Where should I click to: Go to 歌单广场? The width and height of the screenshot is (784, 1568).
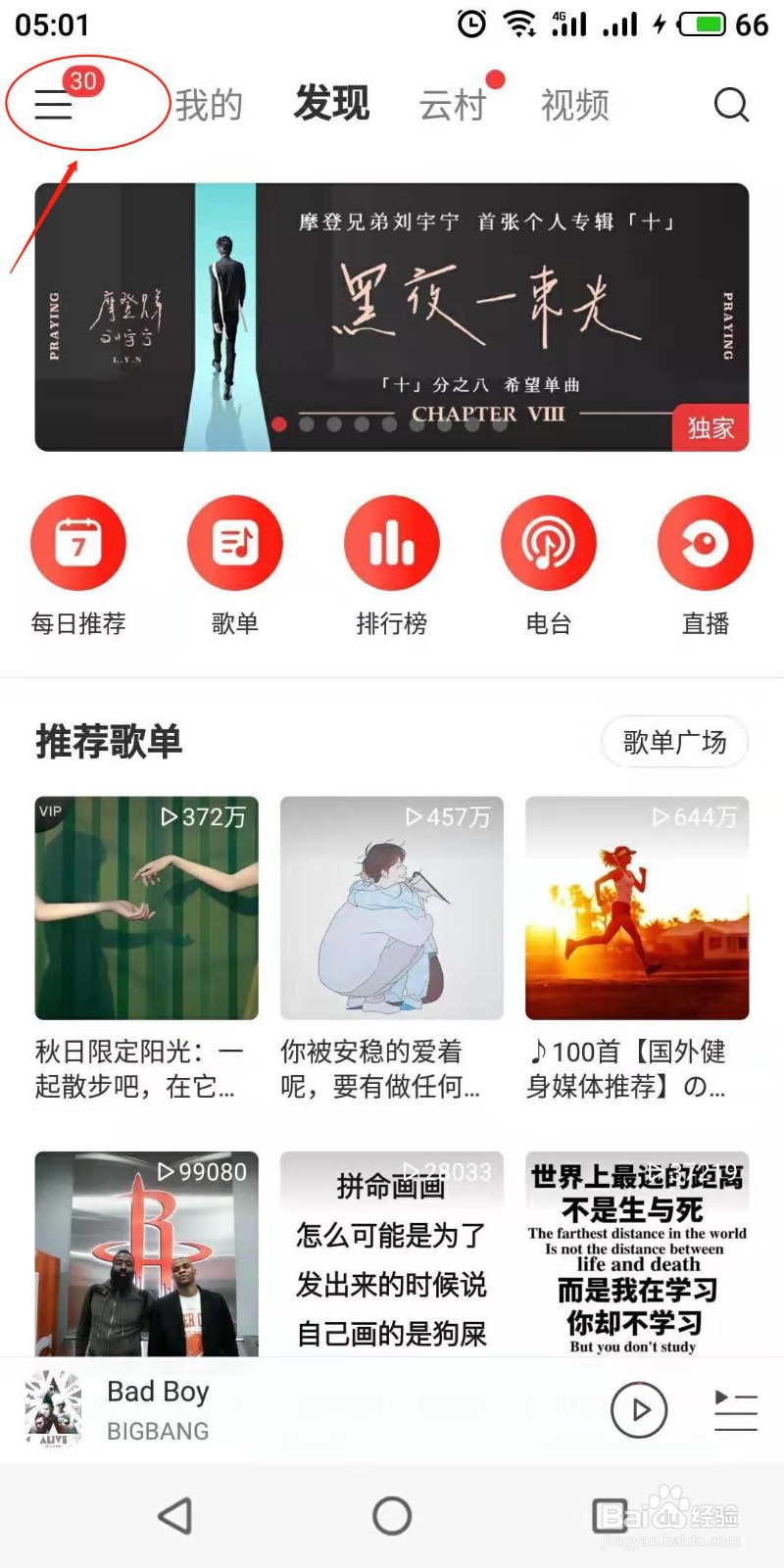[x=674, y=742]
